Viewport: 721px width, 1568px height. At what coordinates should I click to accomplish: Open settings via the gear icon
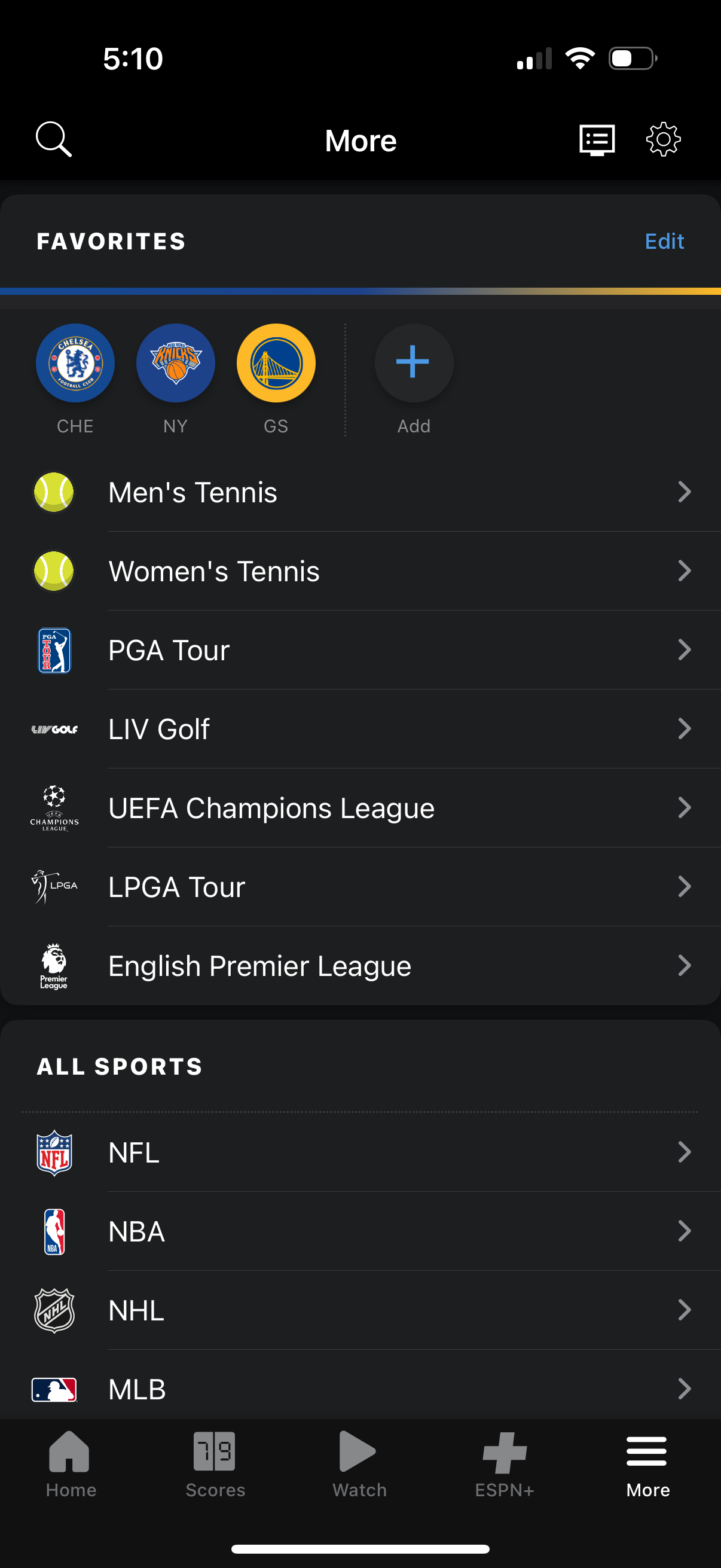(663, 139)
